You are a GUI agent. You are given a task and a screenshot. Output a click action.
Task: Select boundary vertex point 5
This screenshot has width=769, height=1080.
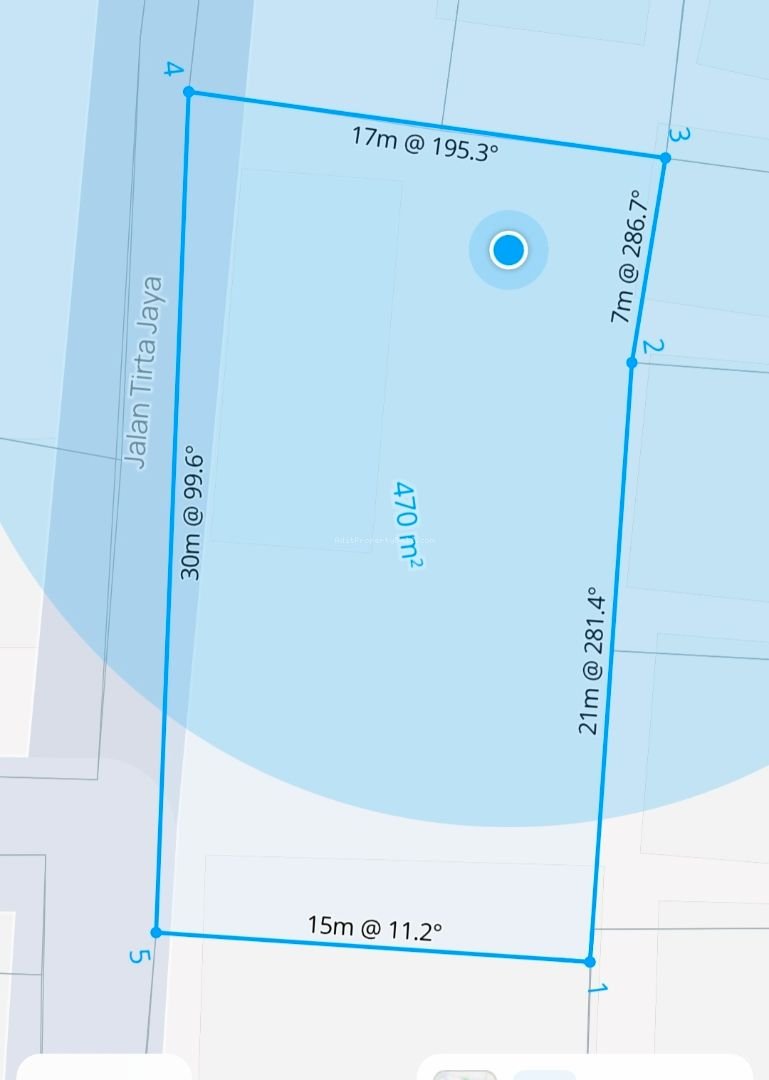(x=156, y=932)
